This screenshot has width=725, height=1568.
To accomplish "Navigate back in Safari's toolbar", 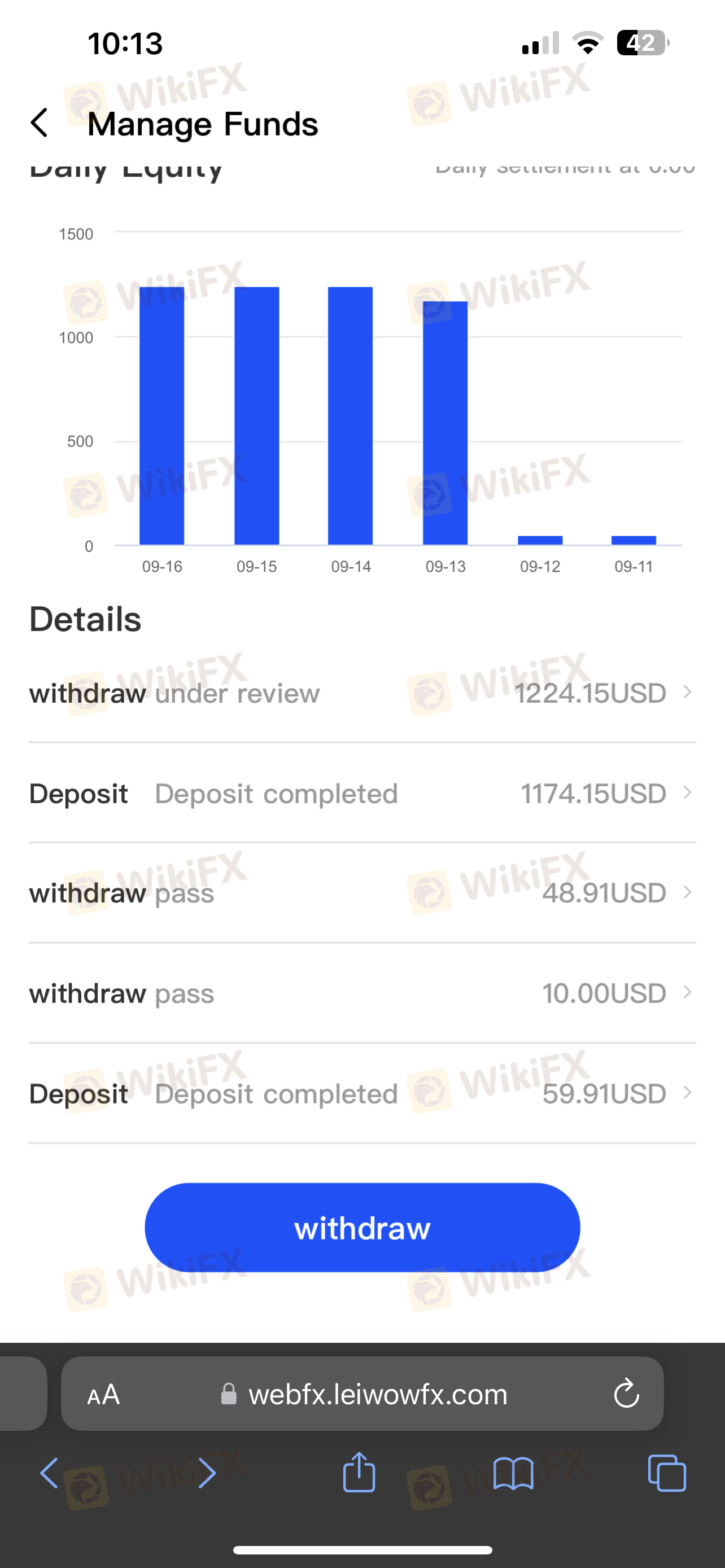I will click(x=50, y=1473).
